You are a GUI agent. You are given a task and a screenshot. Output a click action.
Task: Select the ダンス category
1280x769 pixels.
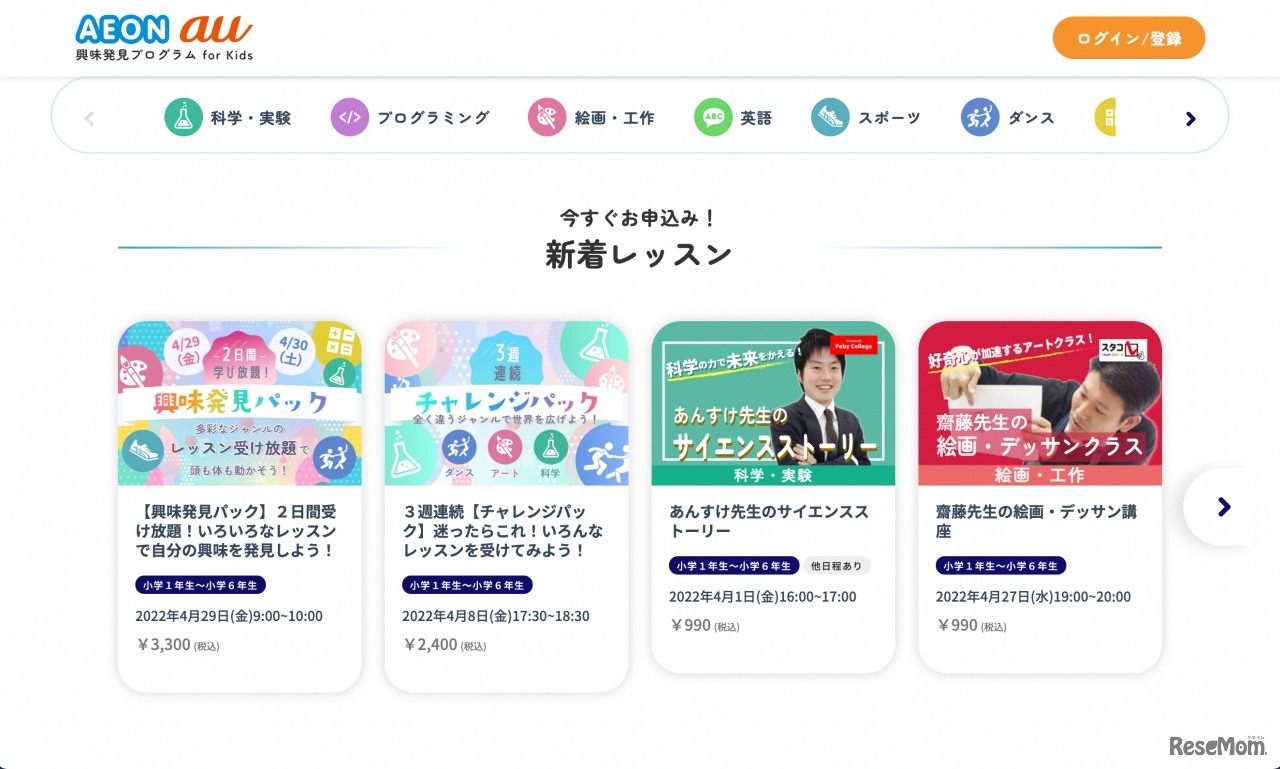coord(1008,117)
